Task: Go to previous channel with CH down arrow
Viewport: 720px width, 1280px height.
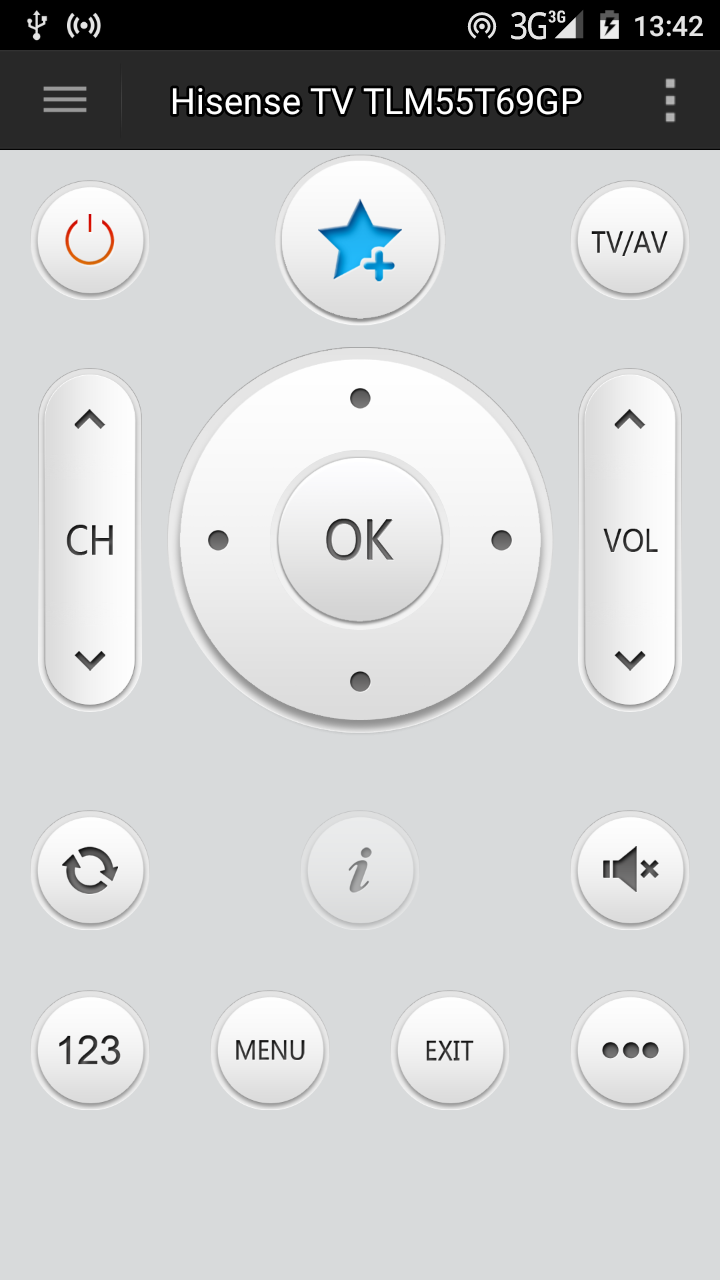Action: pyautogui.click(x=90, y=660)
